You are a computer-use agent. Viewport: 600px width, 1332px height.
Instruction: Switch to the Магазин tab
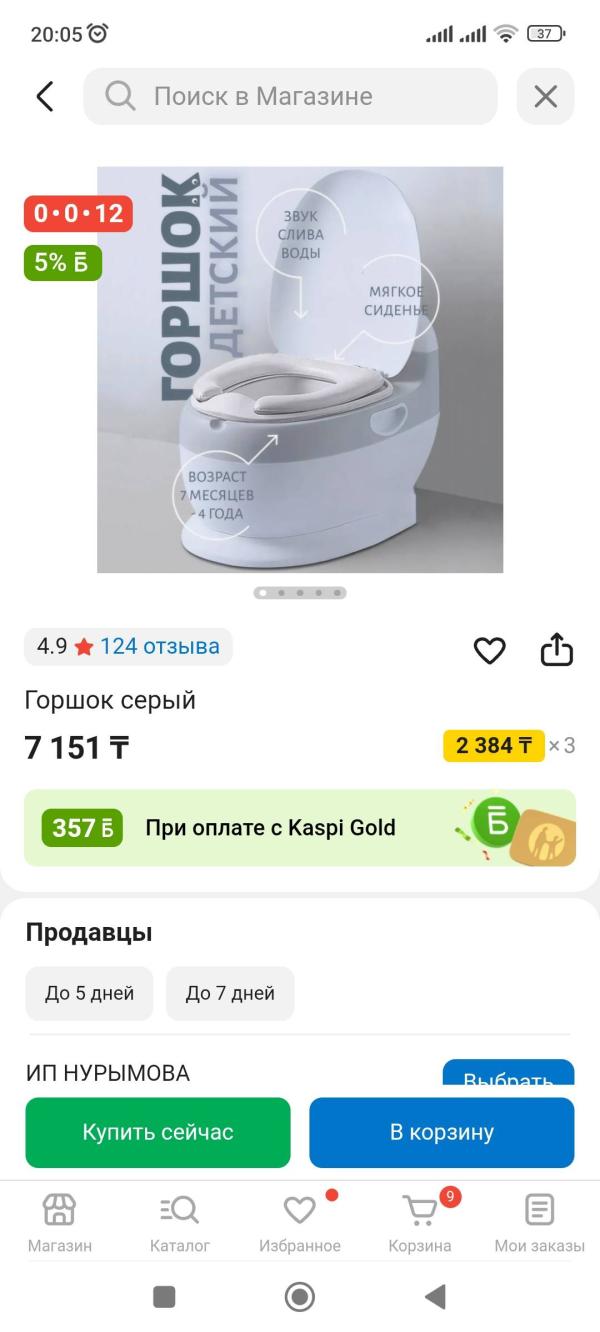coord(59,1222)
